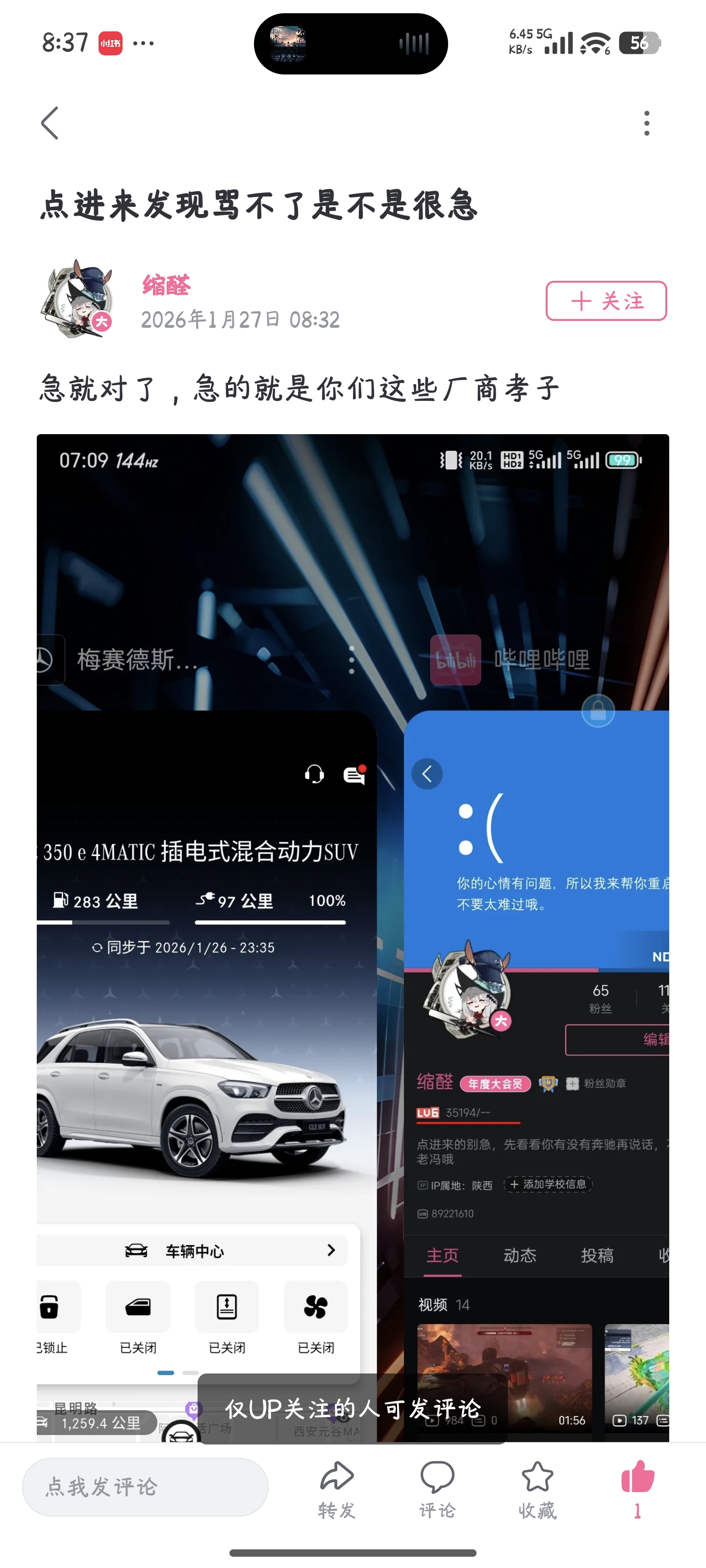The height and width of the screenshot is (1568, 706).
Task: Open the attached screenshot image full screen
Action: click(x=353, y=913)
